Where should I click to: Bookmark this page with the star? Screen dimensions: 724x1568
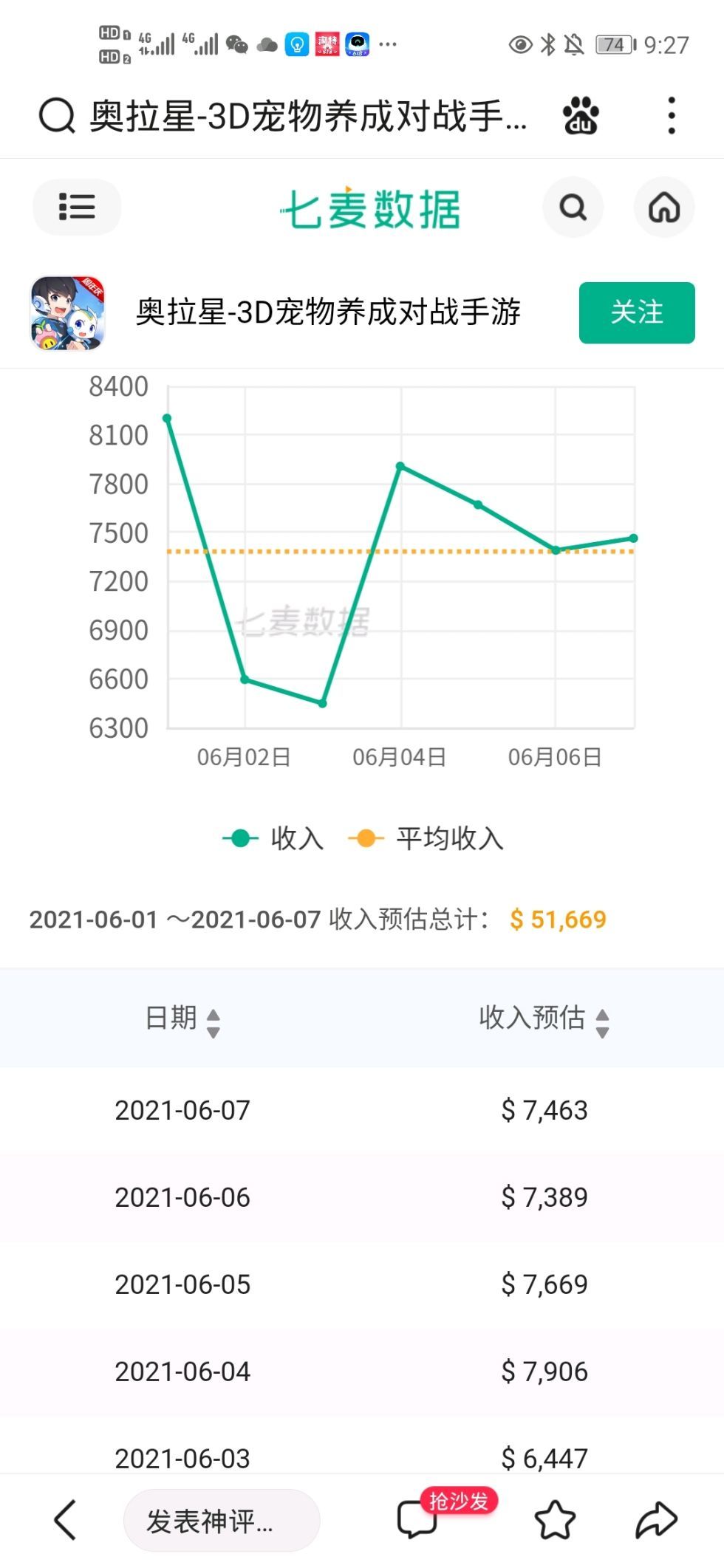(555, 1520)
